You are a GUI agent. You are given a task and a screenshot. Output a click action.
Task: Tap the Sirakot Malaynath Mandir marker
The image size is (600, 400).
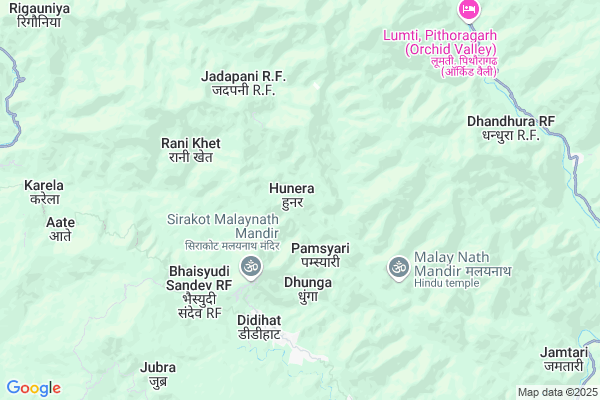pyautogui.click(x=251, y=266)
